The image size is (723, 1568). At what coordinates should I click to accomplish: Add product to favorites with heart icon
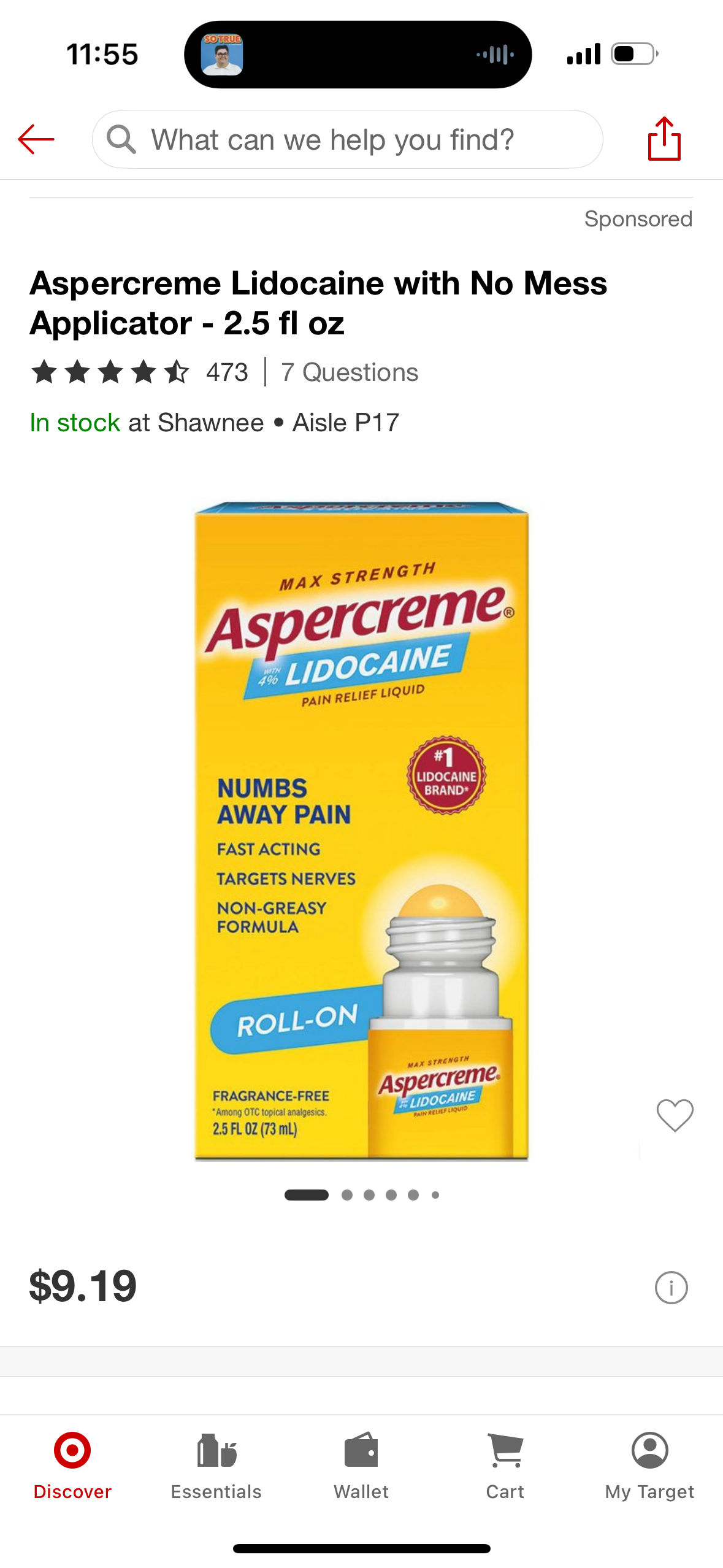click(675, 1115)
